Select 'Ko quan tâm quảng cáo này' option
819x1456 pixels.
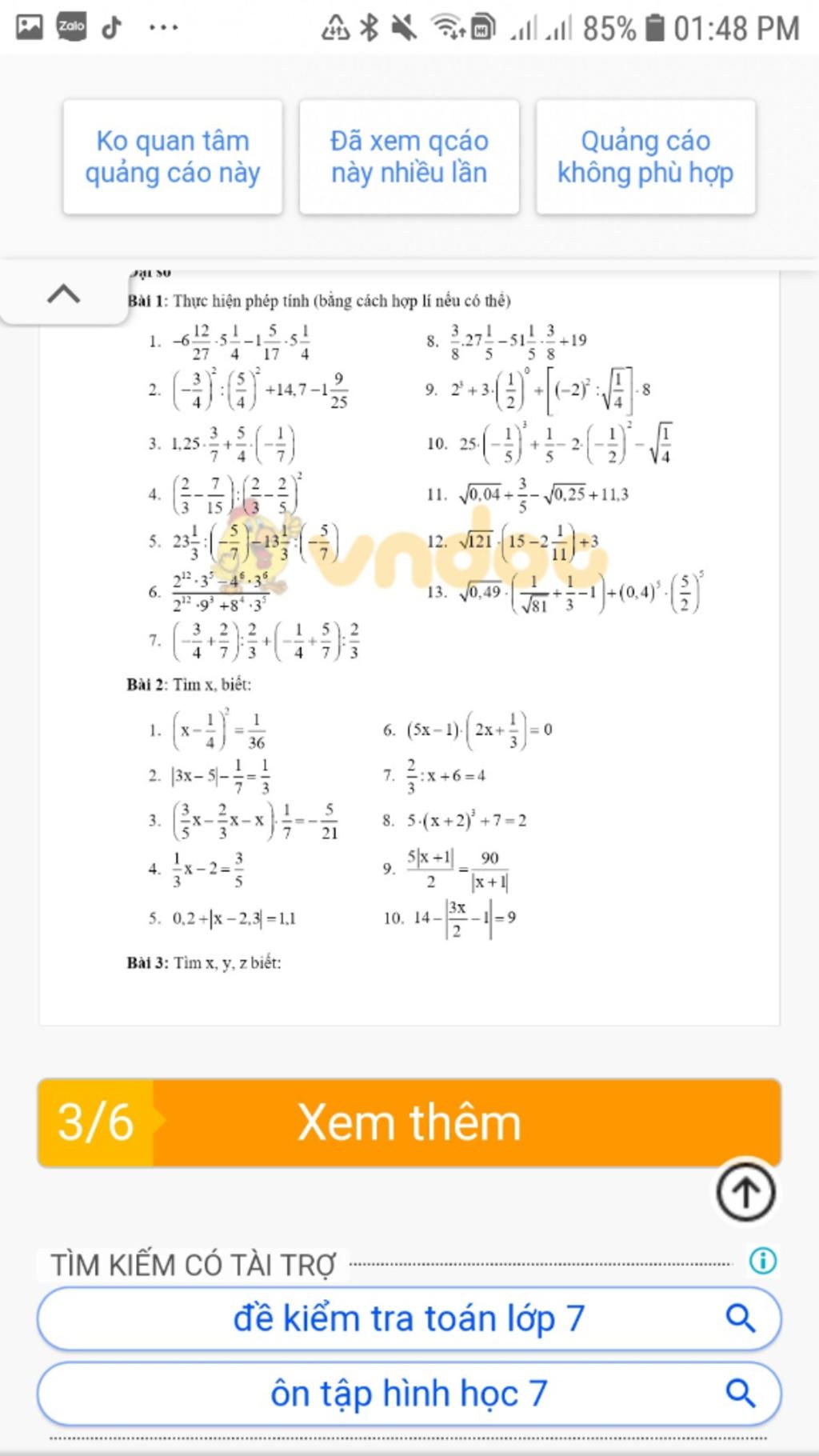coord(173,157)
